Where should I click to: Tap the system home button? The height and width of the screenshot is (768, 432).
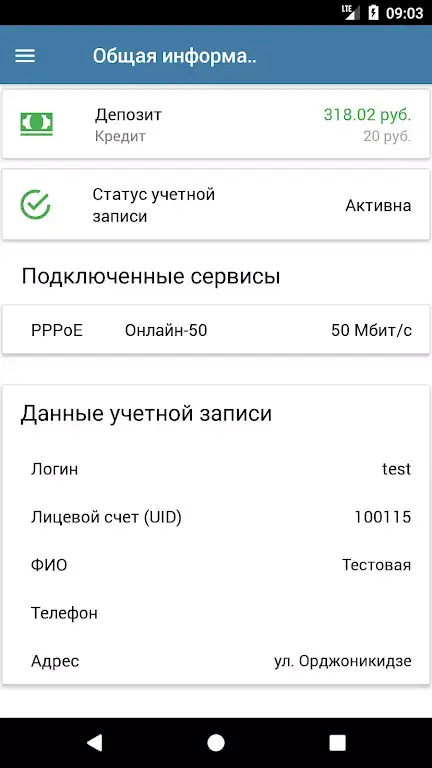[216, 743]
